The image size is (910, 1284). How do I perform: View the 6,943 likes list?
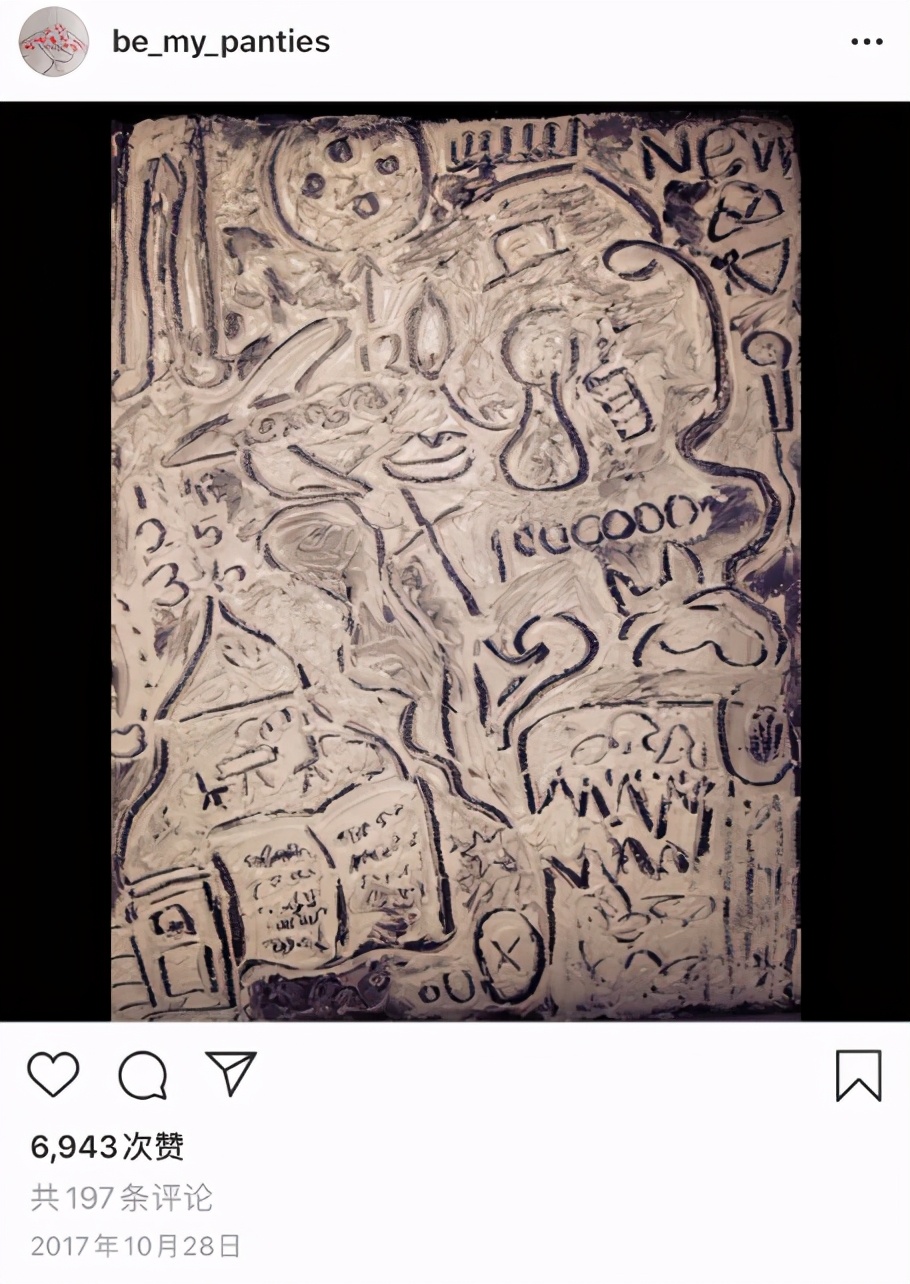click(x=107, y=1146)
